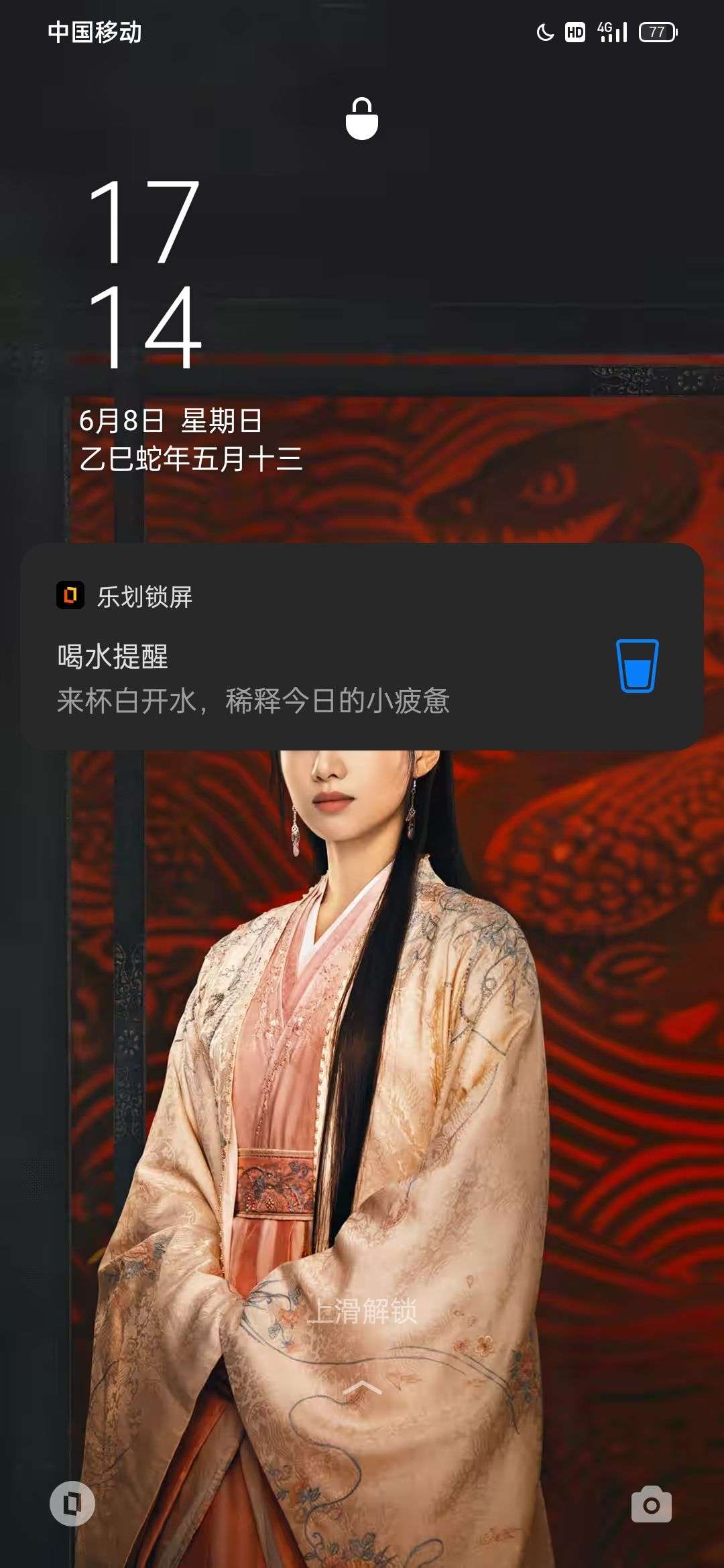Open the 乐划锁屏 magazine shortcut icon
724x1568 pixels.
pyautogui.click(x=72, y=1503)
